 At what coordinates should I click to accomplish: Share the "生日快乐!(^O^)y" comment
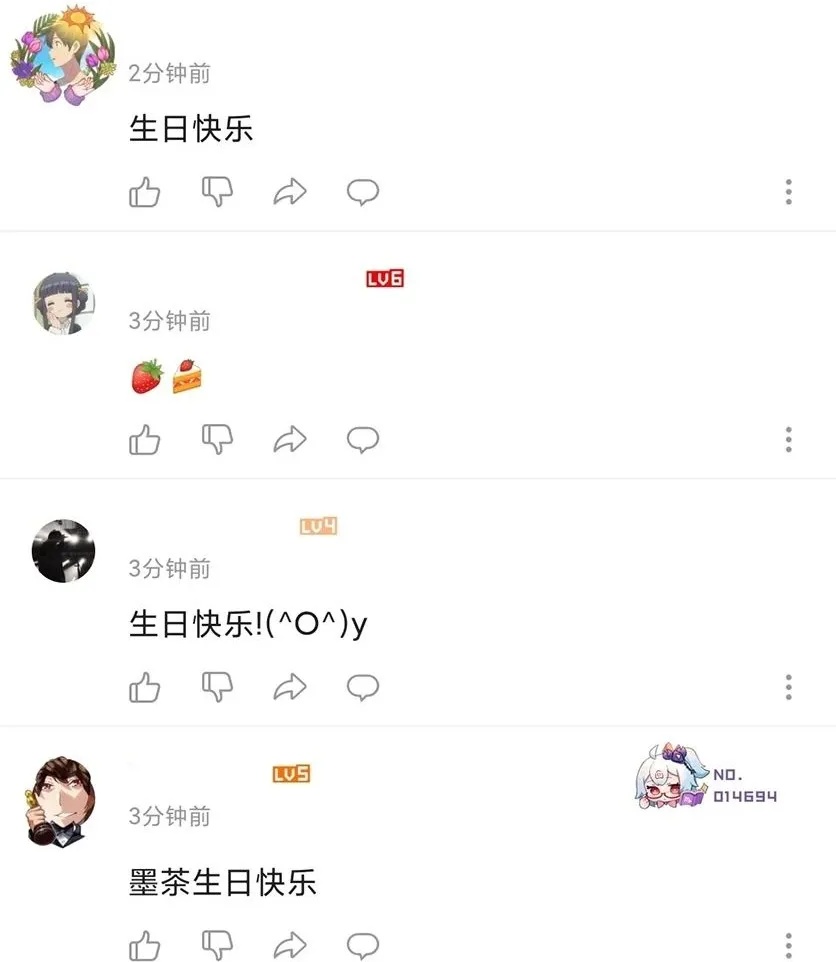pos(290,687)
